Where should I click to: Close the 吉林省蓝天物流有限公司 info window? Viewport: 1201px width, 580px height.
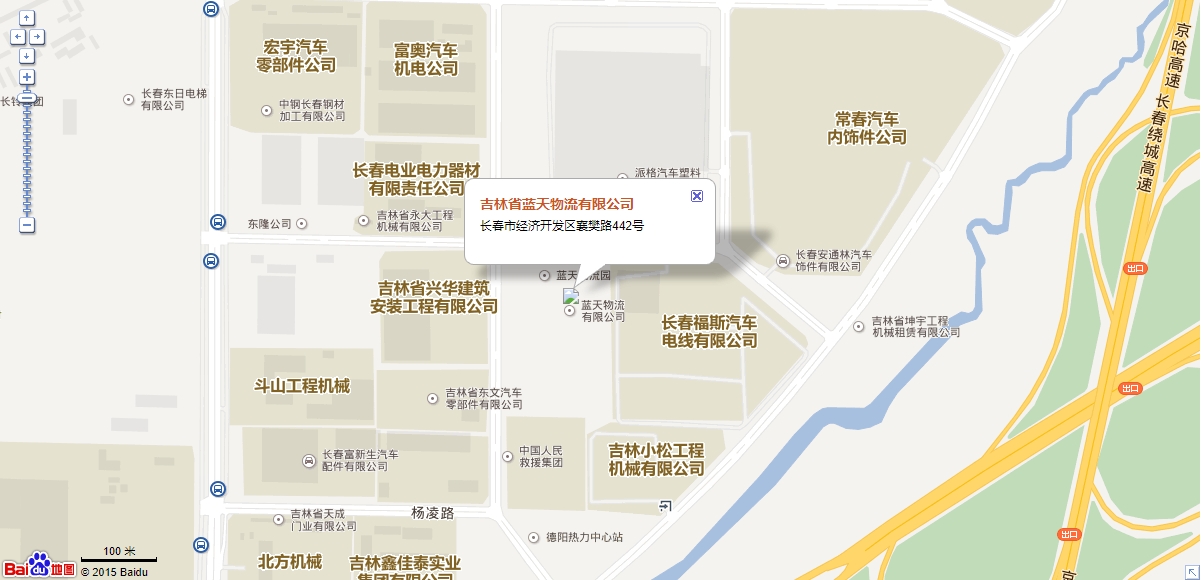[697, 196]
